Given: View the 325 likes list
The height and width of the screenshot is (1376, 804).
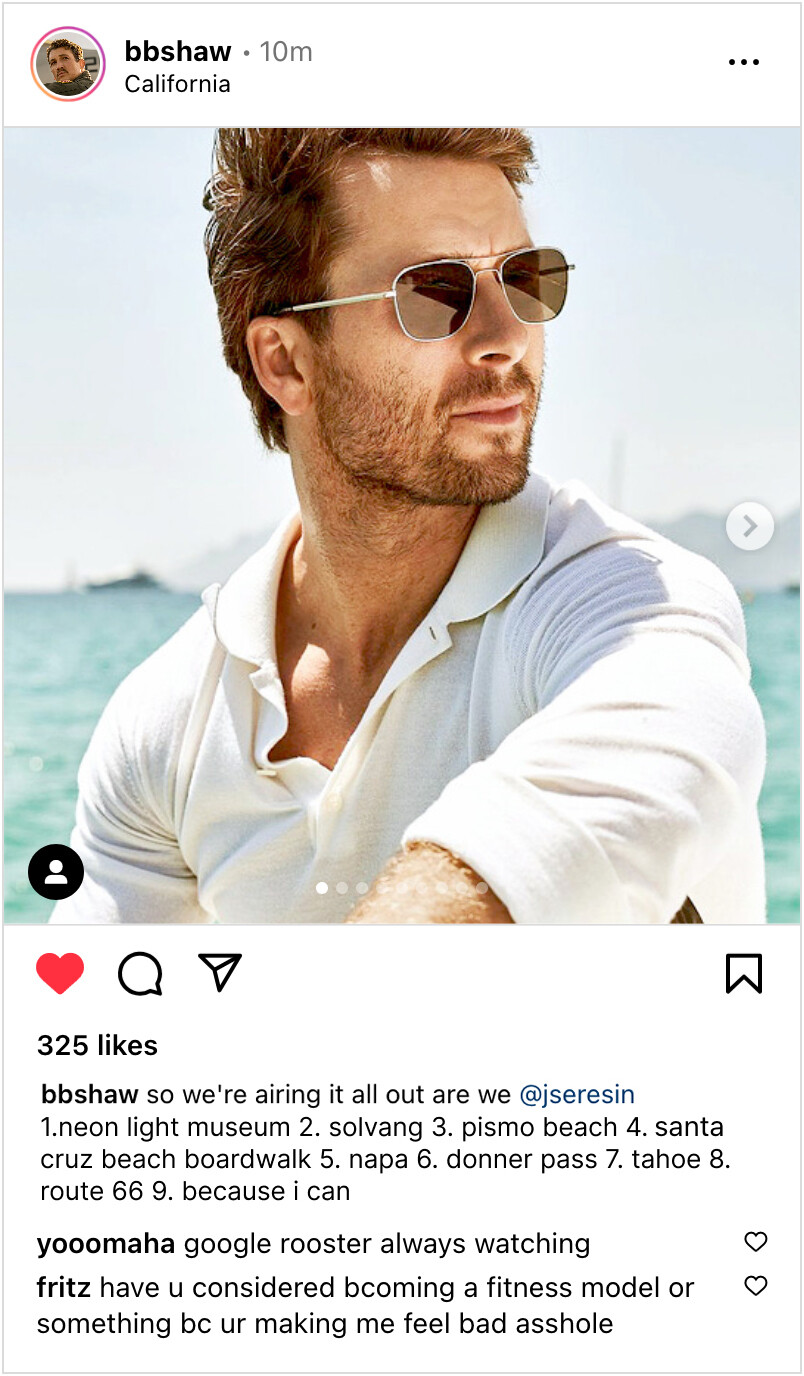Looking at the screenshot, I should coord(97,1045).
